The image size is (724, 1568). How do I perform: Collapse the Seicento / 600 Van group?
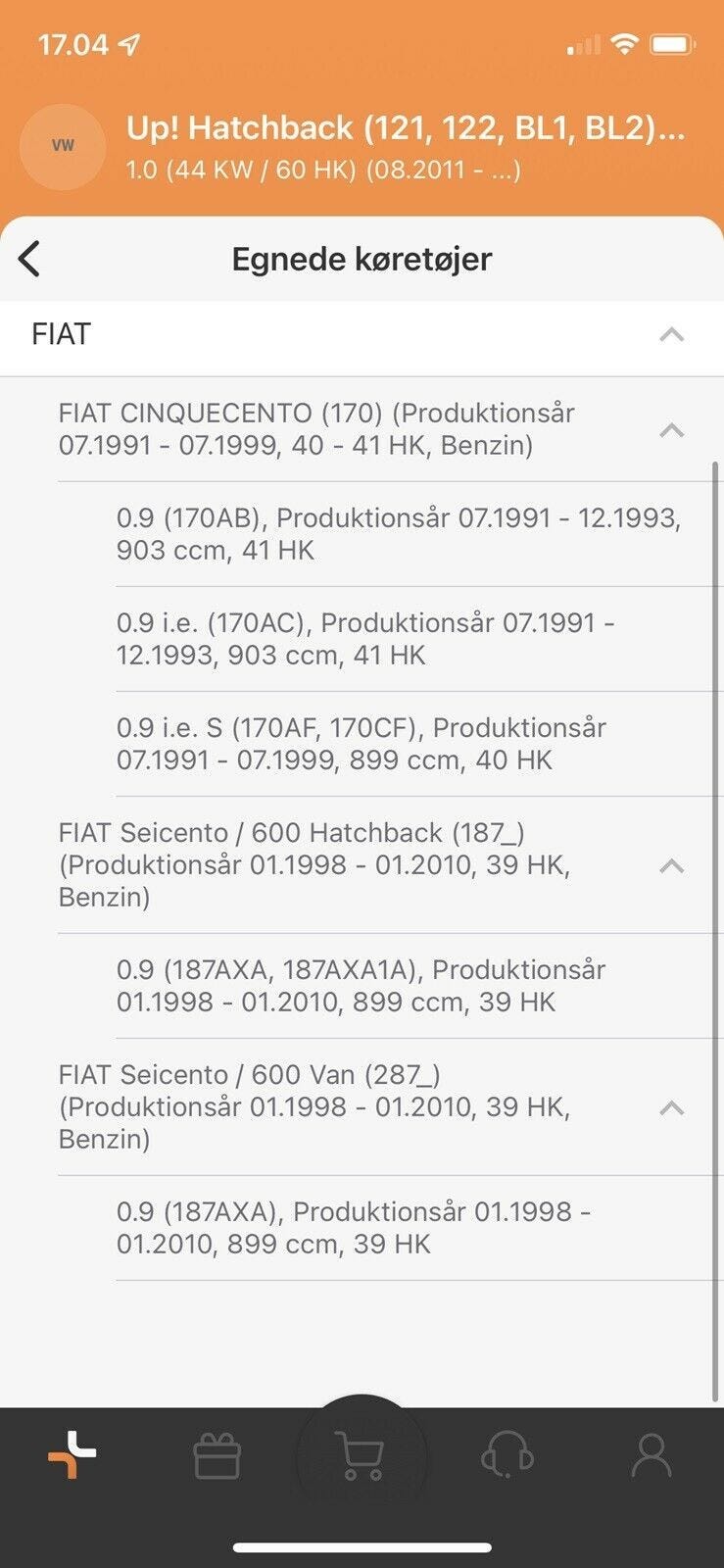pos(671,1107)
